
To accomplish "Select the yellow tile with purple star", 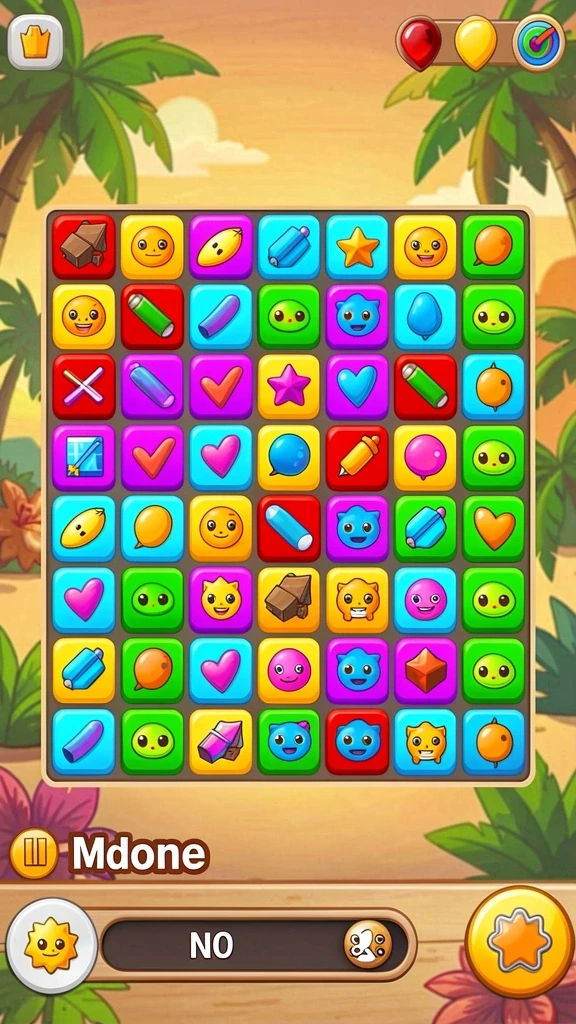I will tap(289, 387).
